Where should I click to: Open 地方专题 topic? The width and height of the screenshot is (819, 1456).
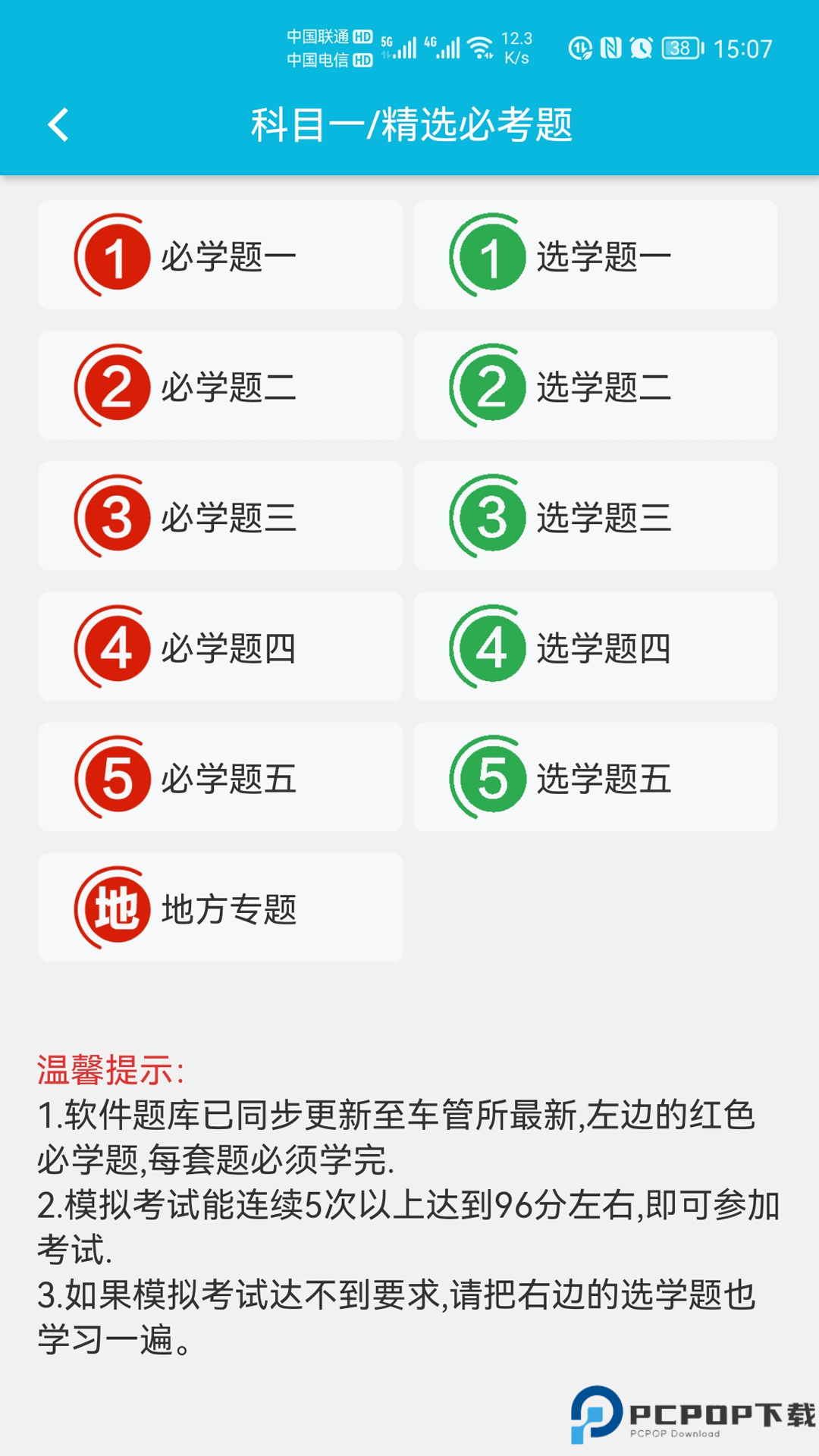(220, 908)
